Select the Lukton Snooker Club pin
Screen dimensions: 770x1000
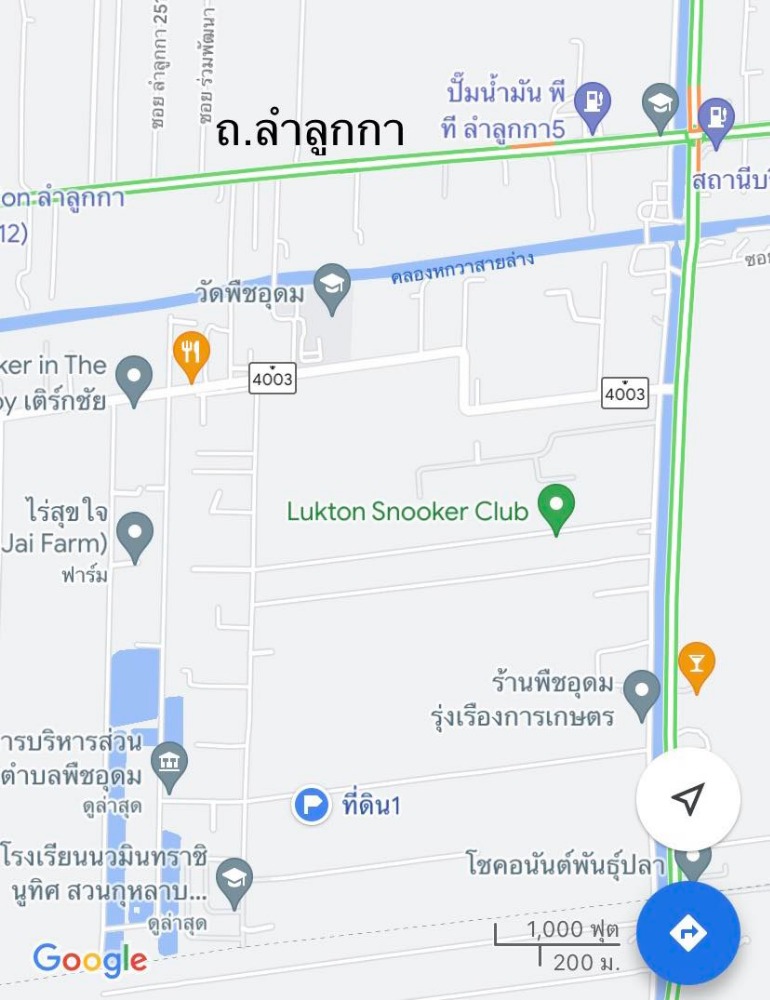coord(556,509)
